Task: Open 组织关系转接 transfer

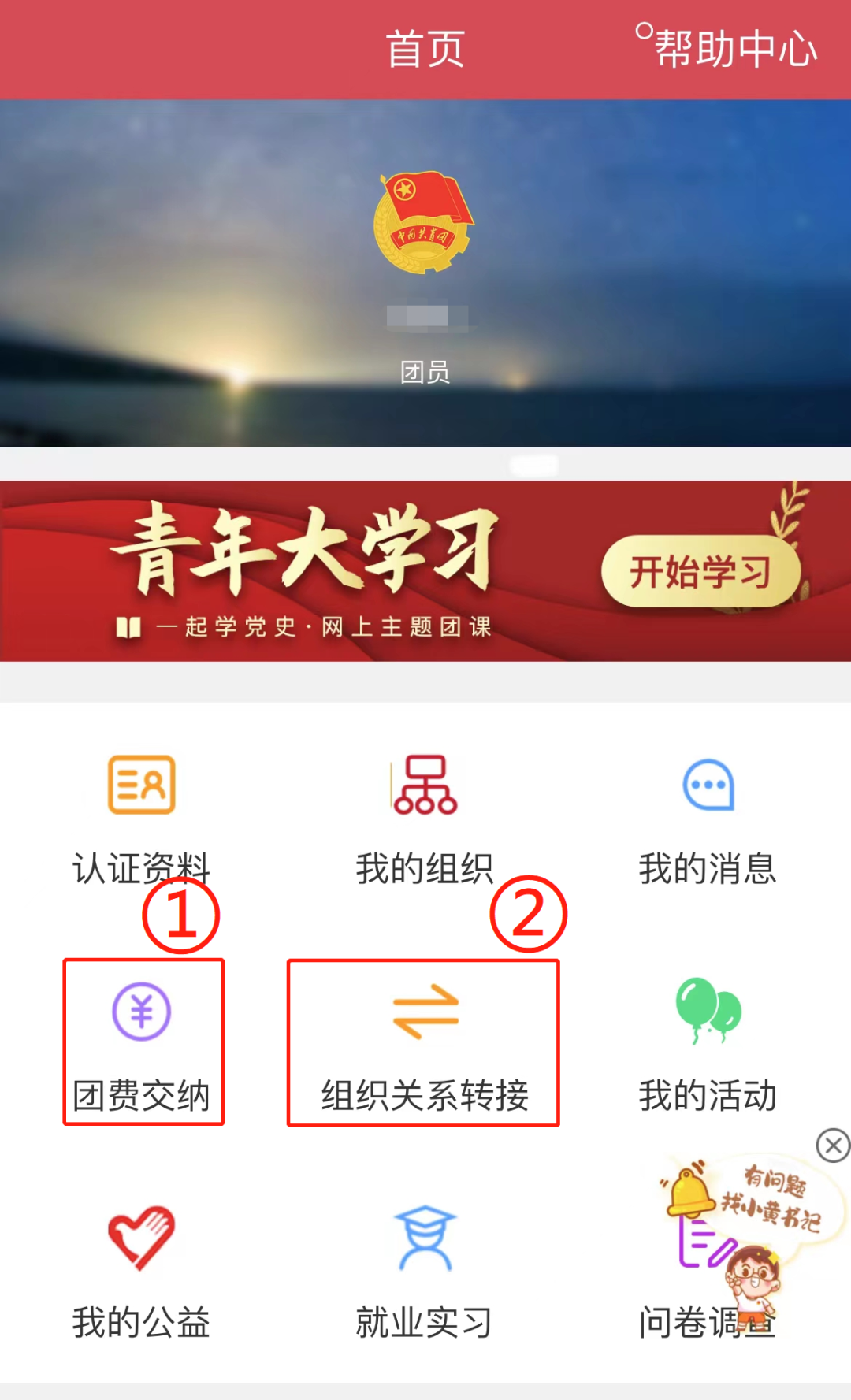Action: (x=425, y=1042)
